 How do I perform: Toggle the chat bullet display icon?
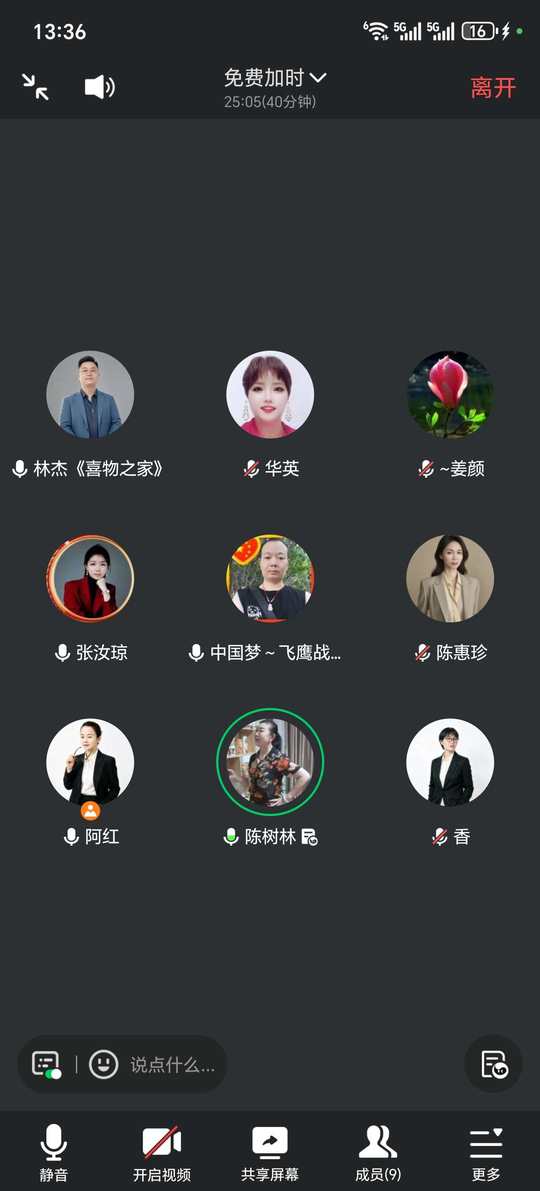[46, 1064]
